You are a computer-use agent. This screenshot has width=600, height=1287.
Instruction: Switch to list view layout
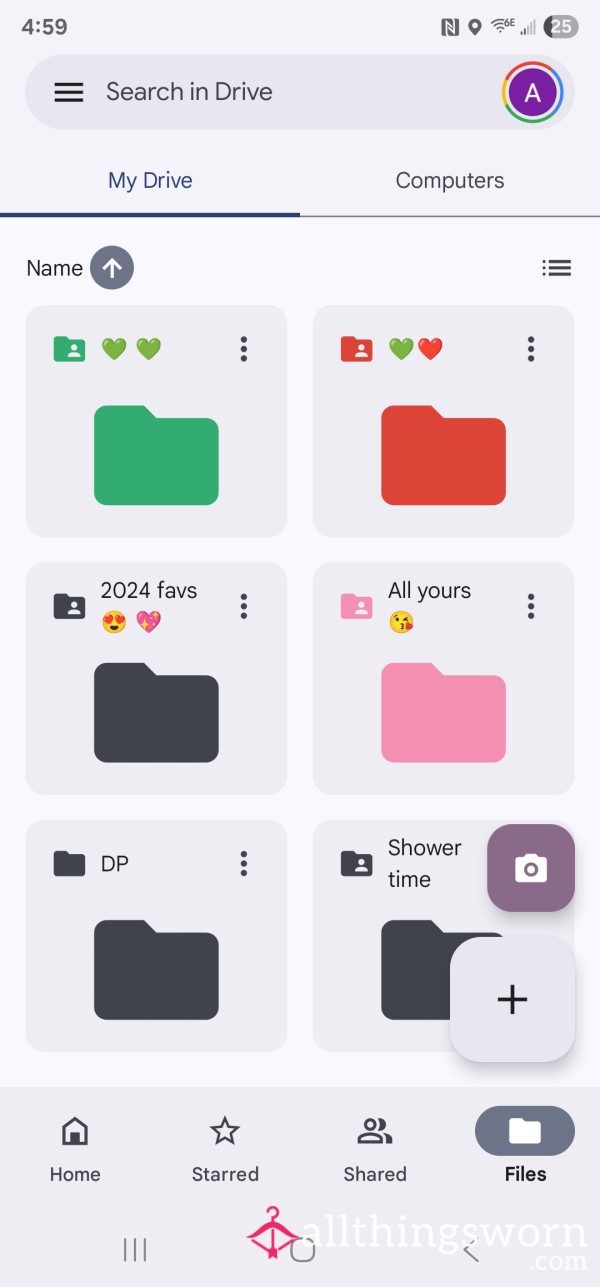(x=556, y=268)
